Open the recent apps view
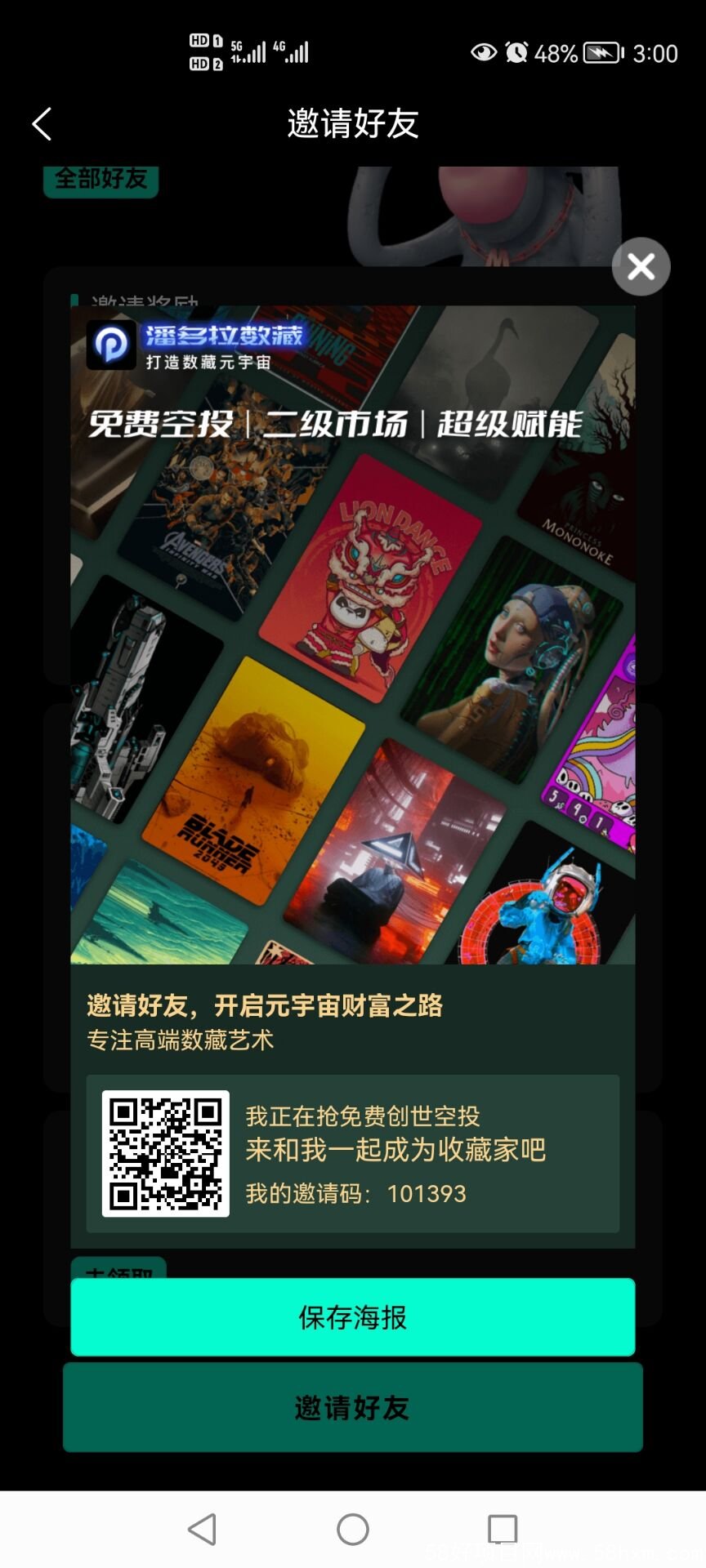This screenshot has width=706, height=1568. 502,1529
